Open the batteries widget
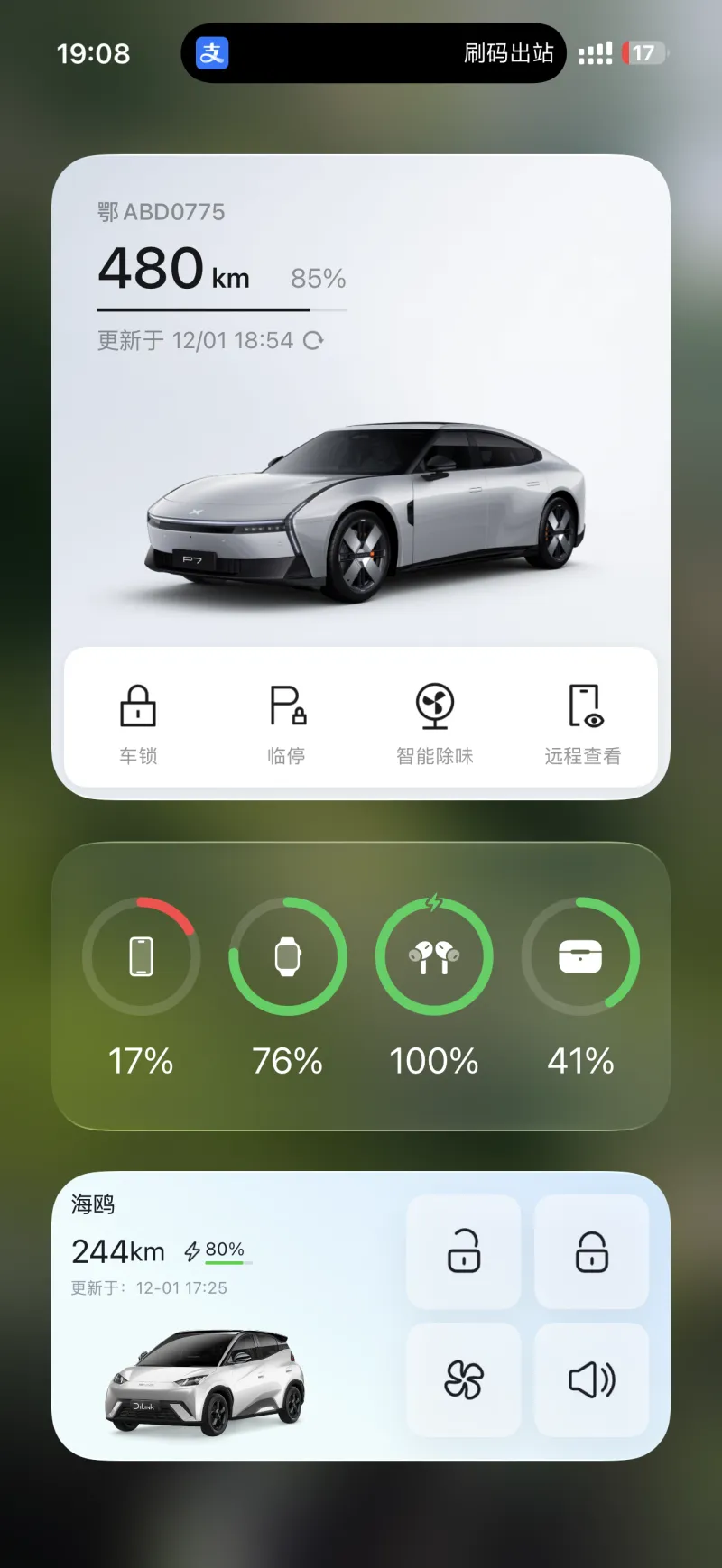722x1568 pixels. 361,985
